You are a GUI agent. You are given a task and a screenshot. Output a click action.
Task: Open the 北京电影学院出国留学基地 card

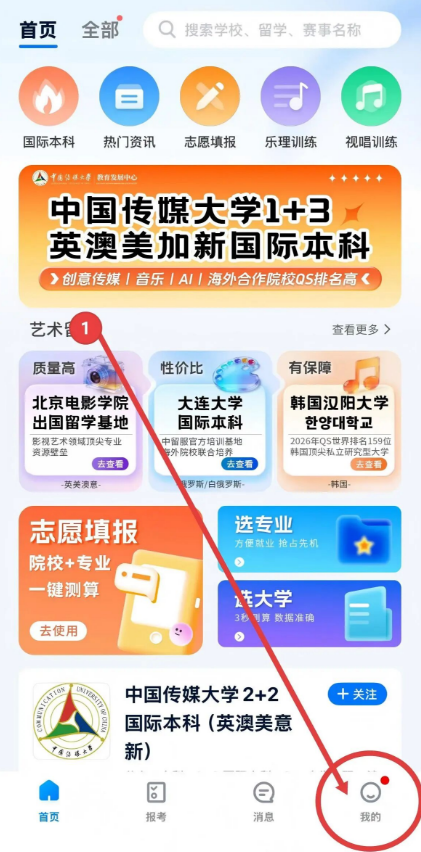(80, 422)
